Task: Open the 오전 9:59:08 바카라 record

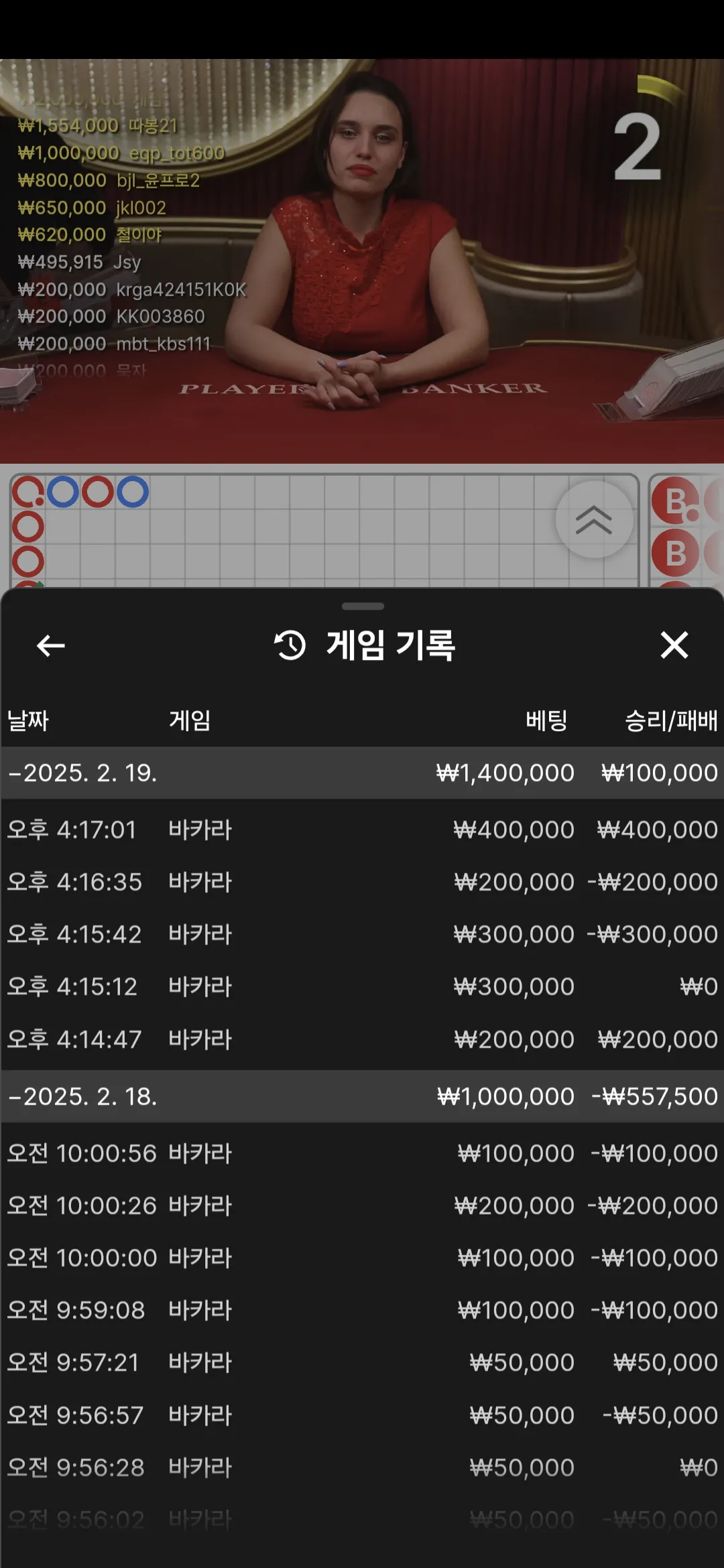Action: [x=362, y=1310]
